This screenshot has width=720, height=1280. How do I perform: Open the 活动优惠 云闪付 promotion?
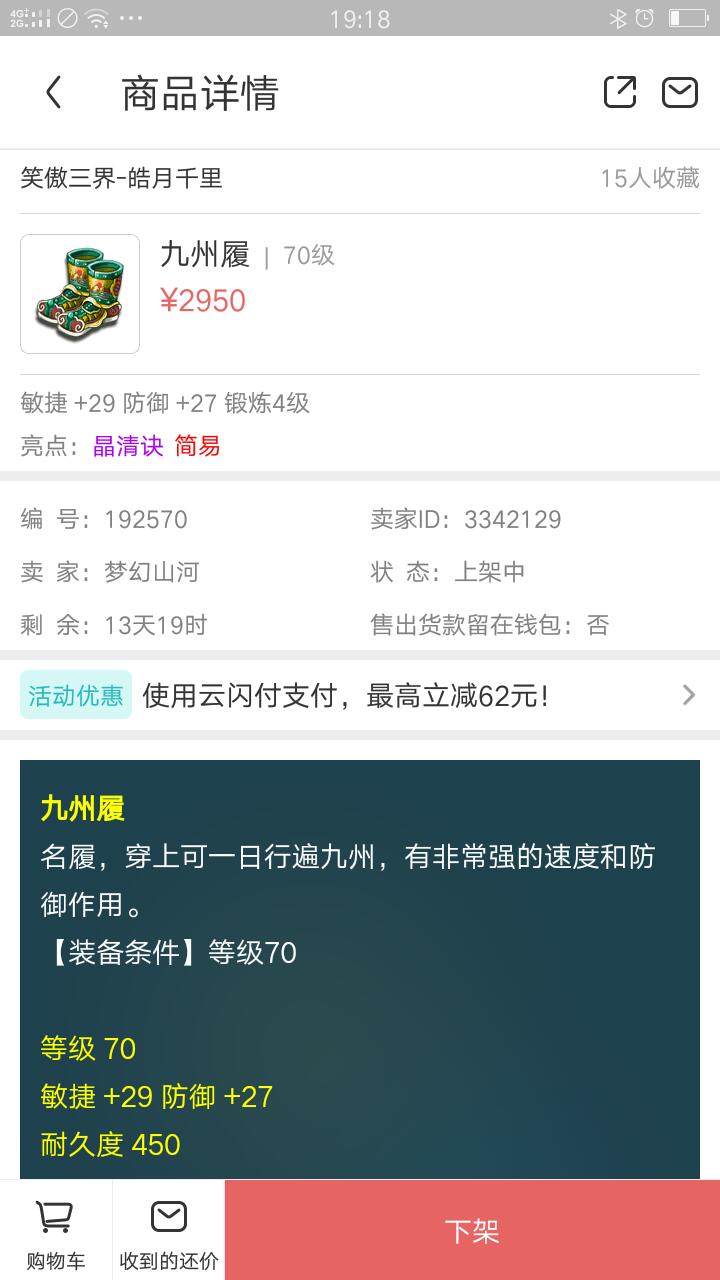[360, 695]
